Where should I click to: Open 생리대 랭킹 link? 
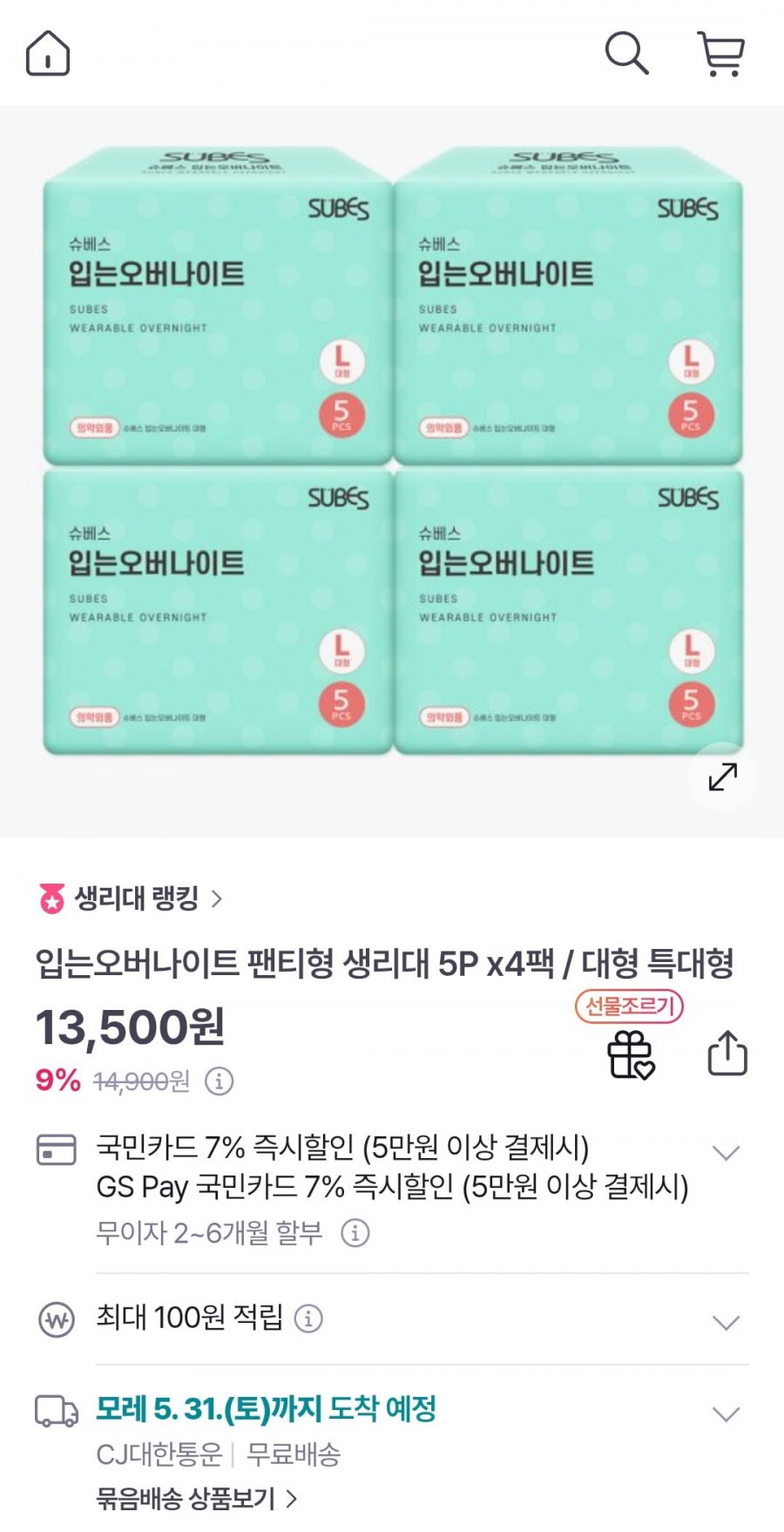pyautogui.click(x=132, y=898)
